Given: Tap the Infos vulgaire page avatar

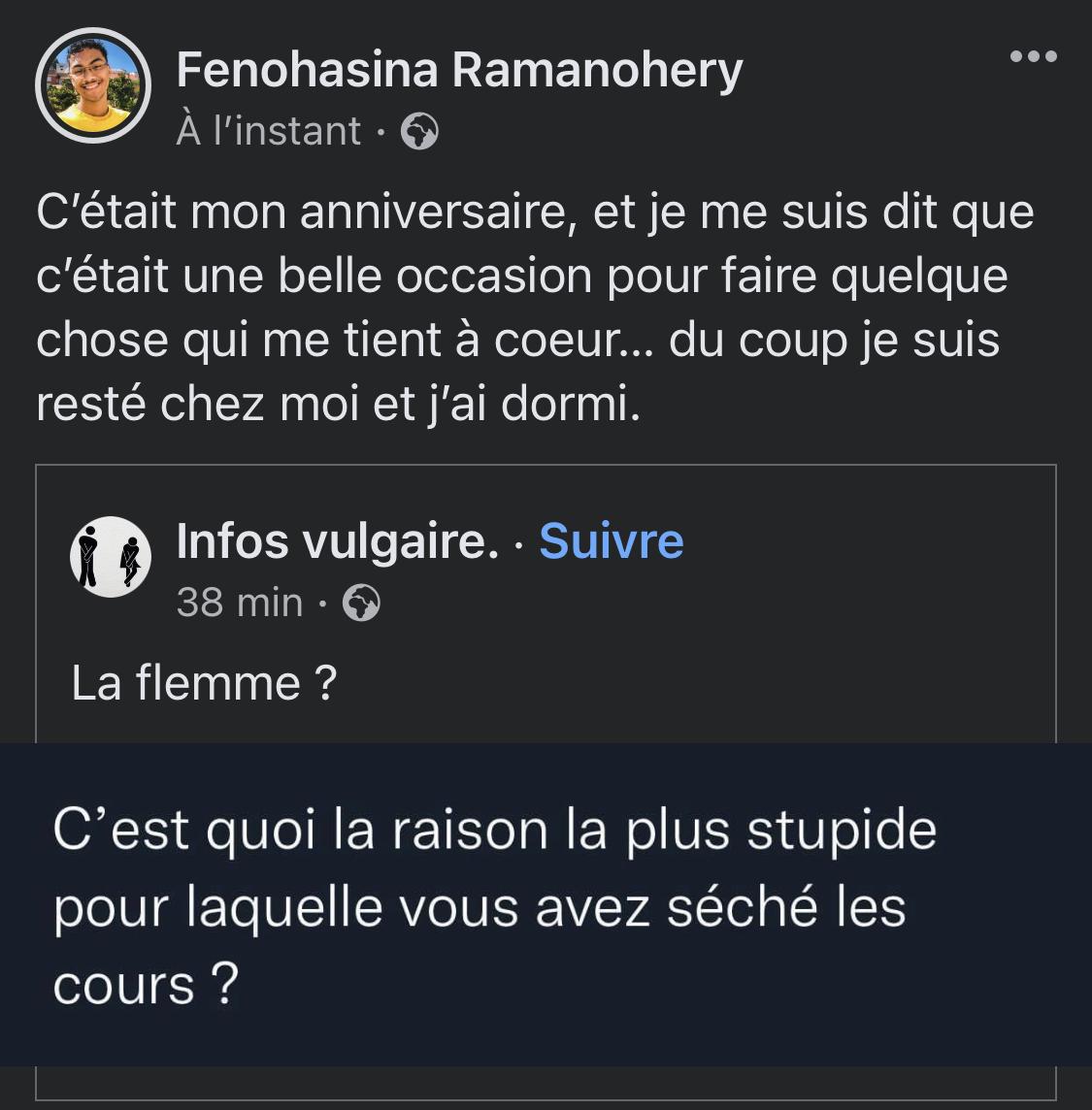Looking at the screenshot, I should pos(111,556).
